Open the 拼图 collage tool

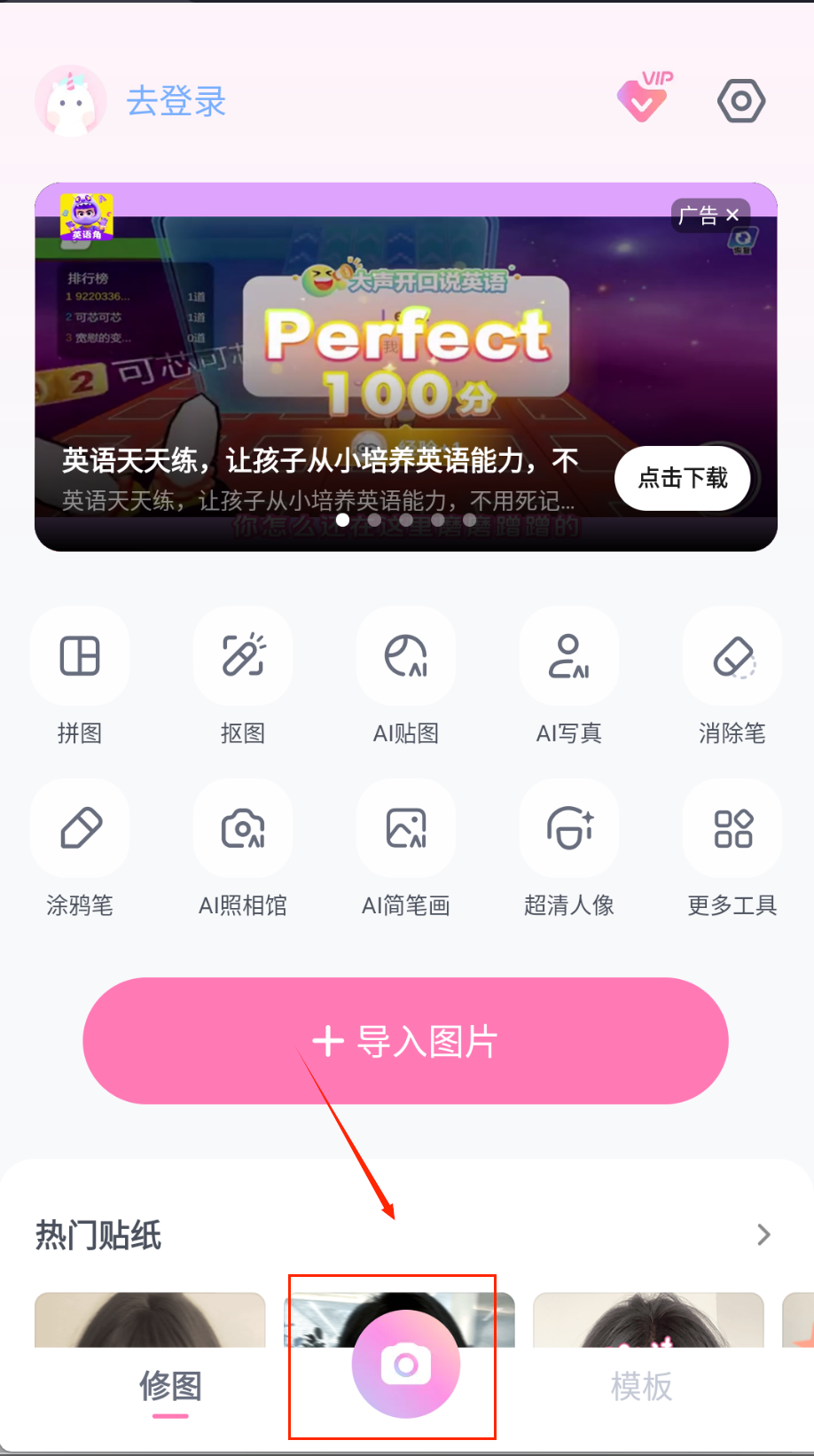pos(80,657)
